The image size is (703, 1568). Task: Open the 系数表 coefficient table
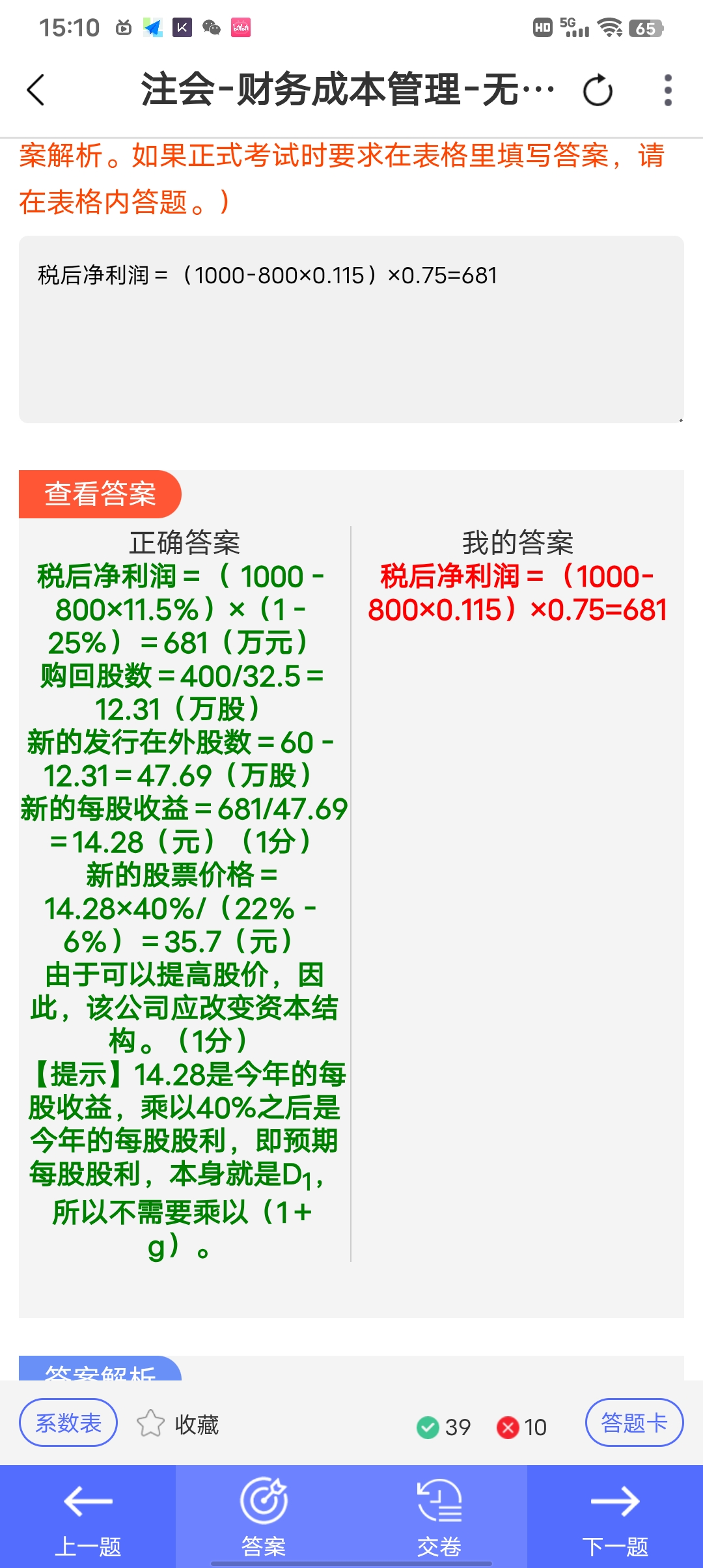(x=68, y=1423)
